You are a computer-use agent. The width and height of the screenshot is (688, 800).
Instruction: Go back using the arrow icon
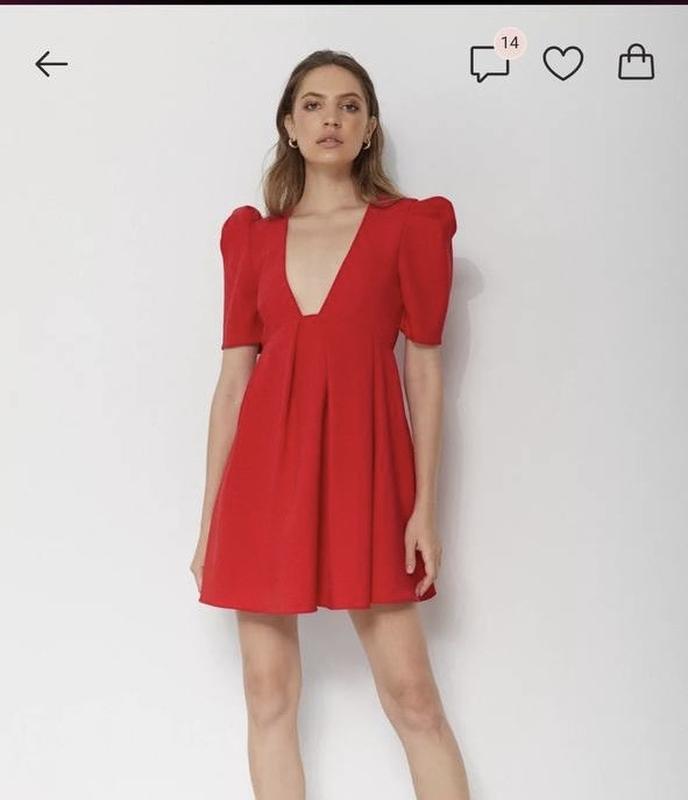point(51,64)
